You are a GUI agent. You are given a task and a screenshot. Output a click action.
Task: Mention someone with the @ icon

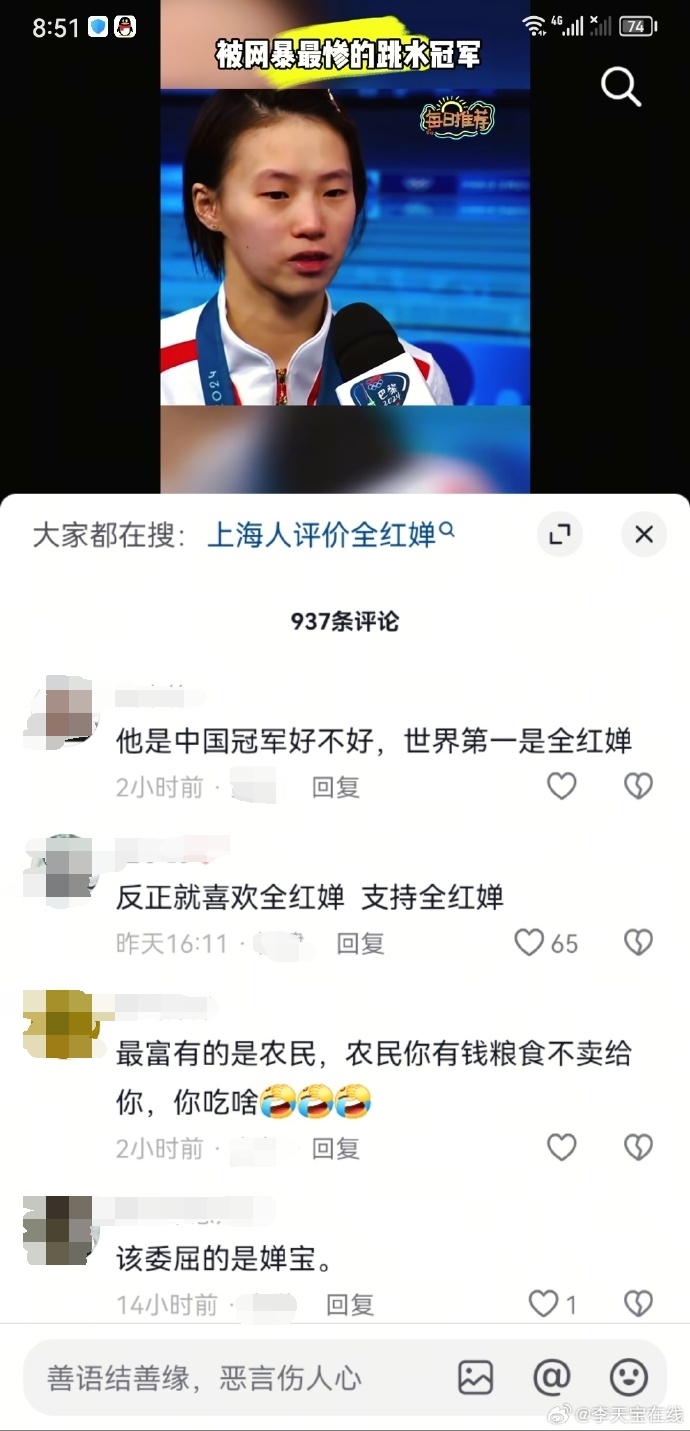tap(551, 1378)
